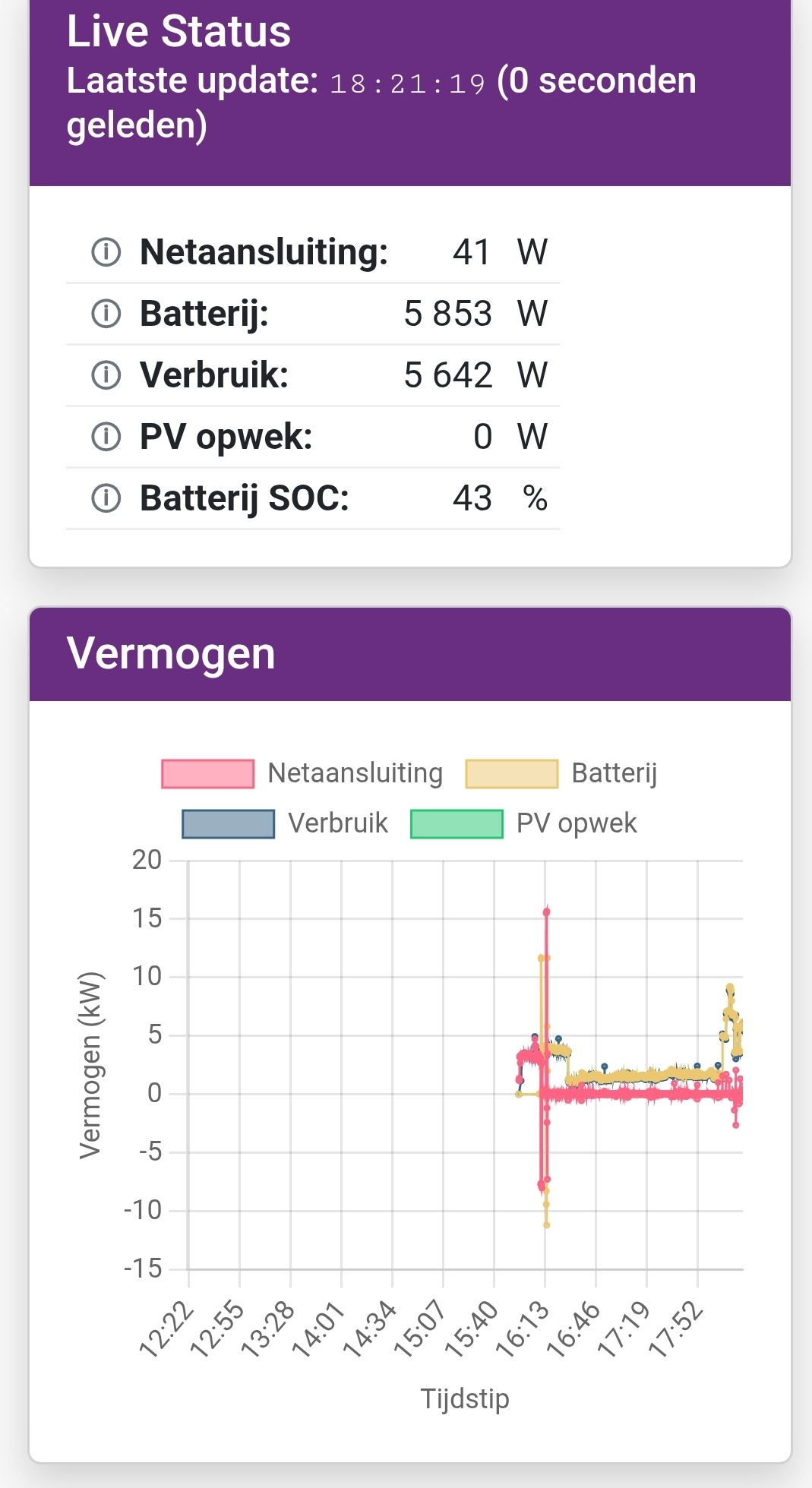Click the Tijdstip axis label
Image resolution: width=812 pixels, height=1488 pixels.
tap(466, 1397)
